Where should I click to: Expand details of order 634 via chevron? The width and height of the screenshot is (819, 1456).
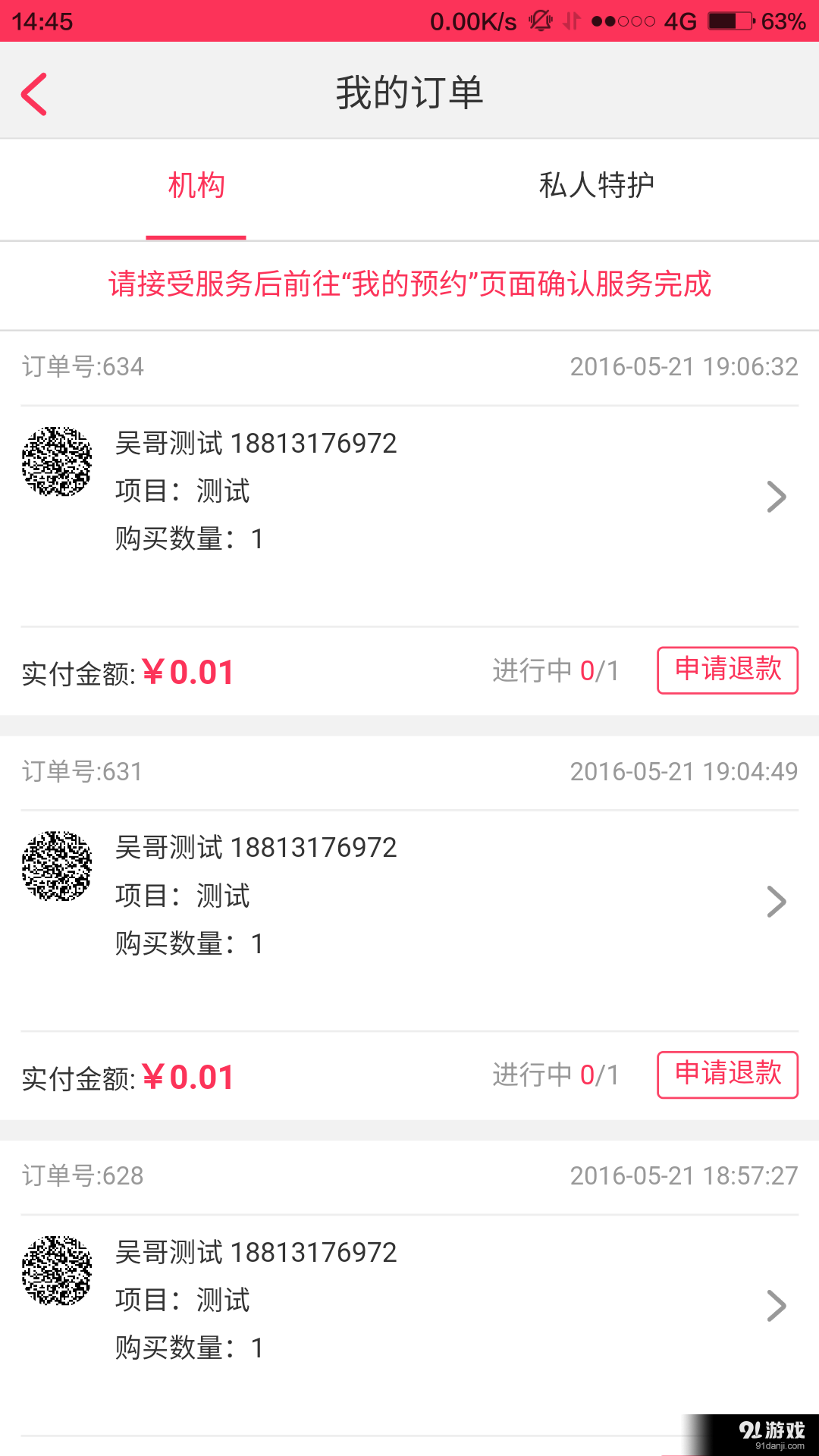pos(777,495)
